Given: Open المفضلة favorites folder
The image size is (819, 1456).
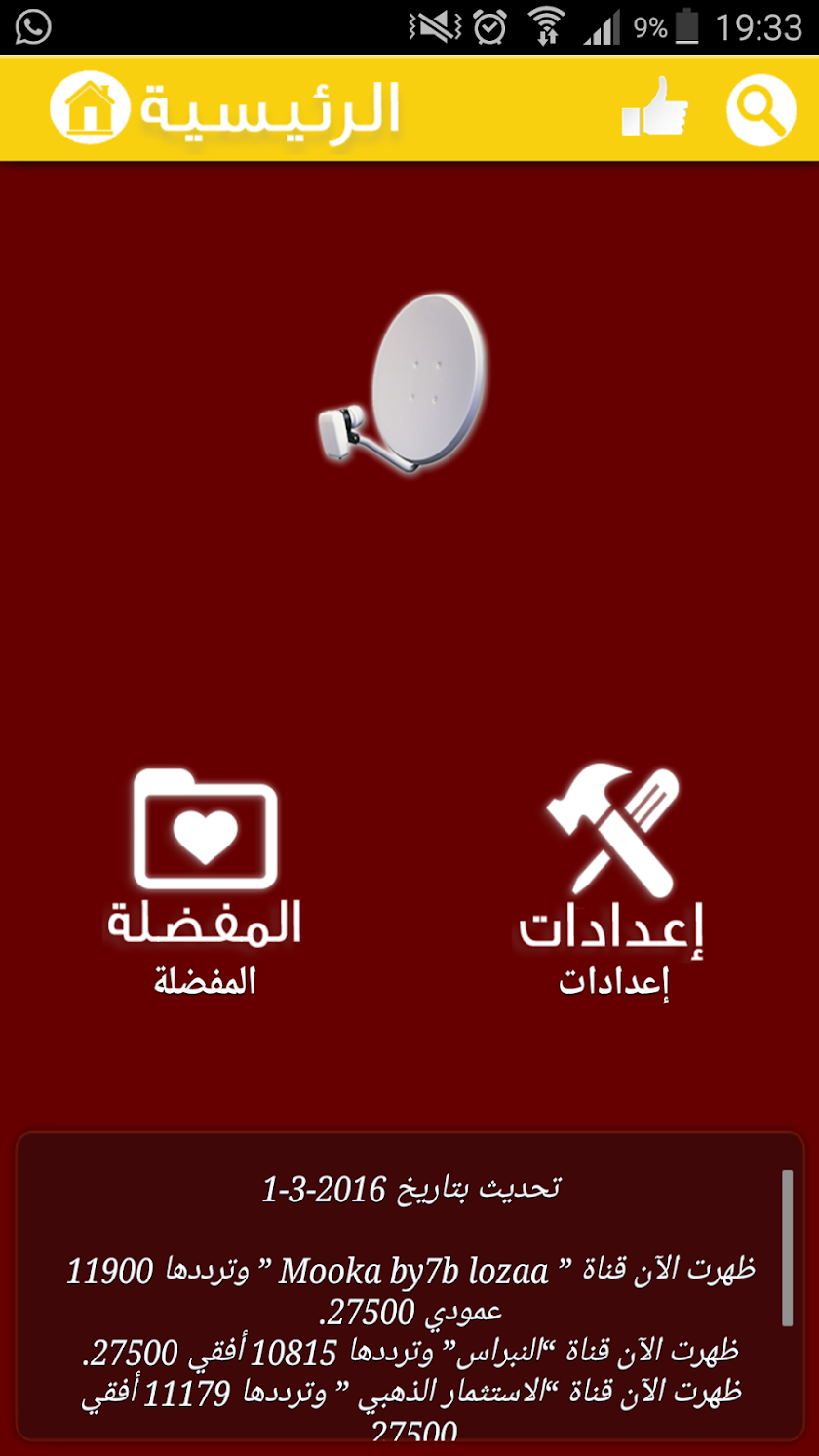Looking at the screenshot, I should coord(205,858).
